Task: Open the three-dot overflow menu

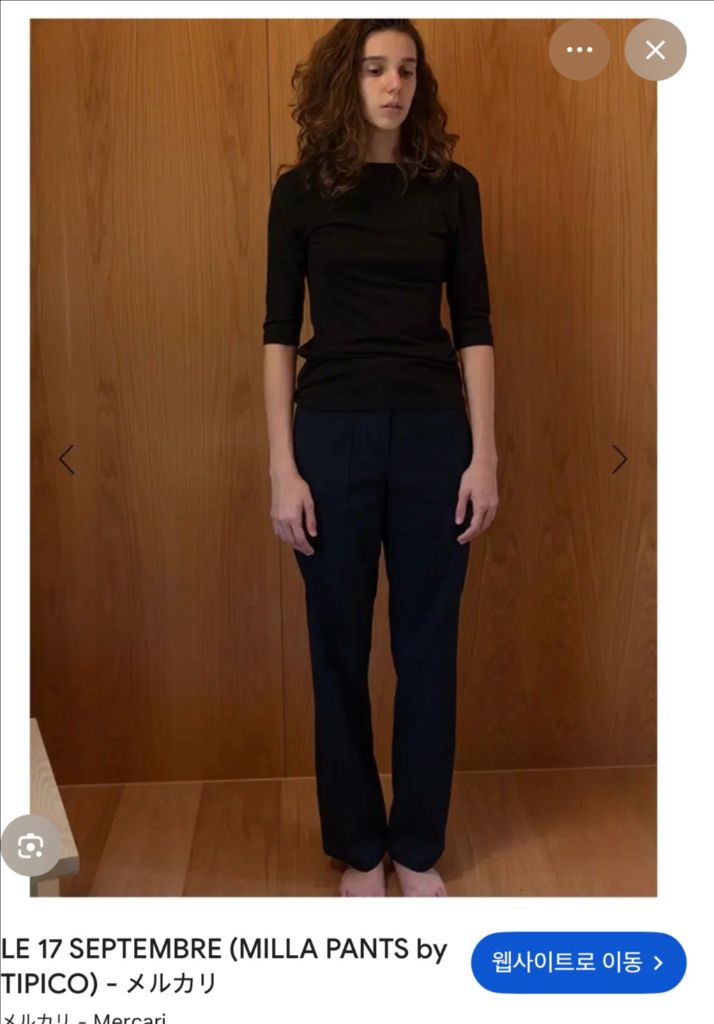Action: click(x=579, y=50)
